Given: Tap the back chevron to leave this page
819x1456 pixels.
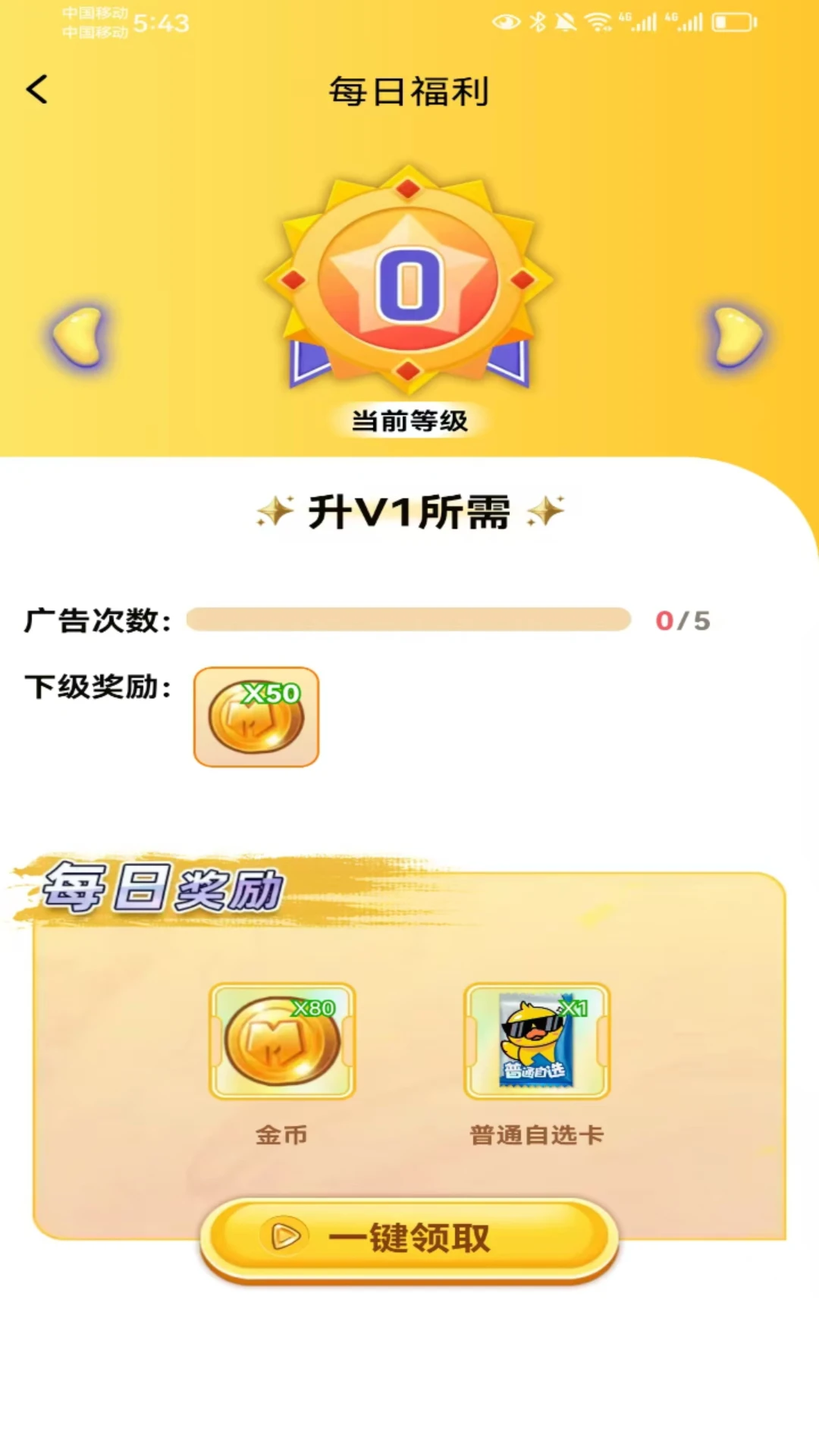Looking at the screenshot, I should [36, 89].
